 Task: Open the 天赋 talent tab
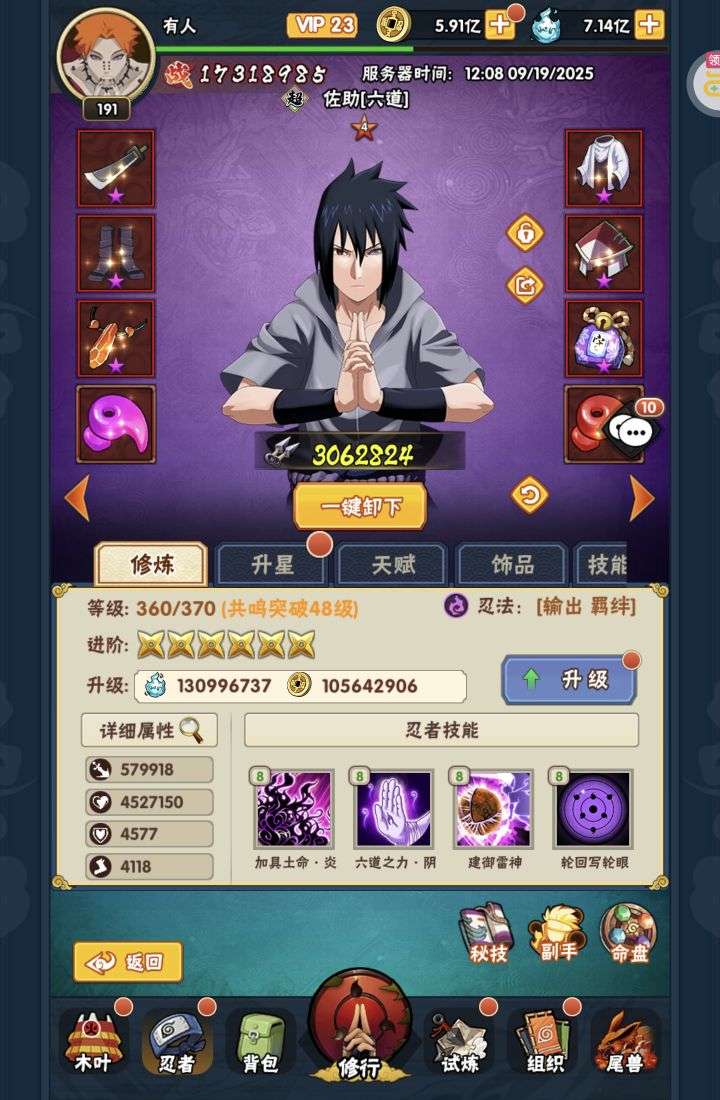point(392,565)
